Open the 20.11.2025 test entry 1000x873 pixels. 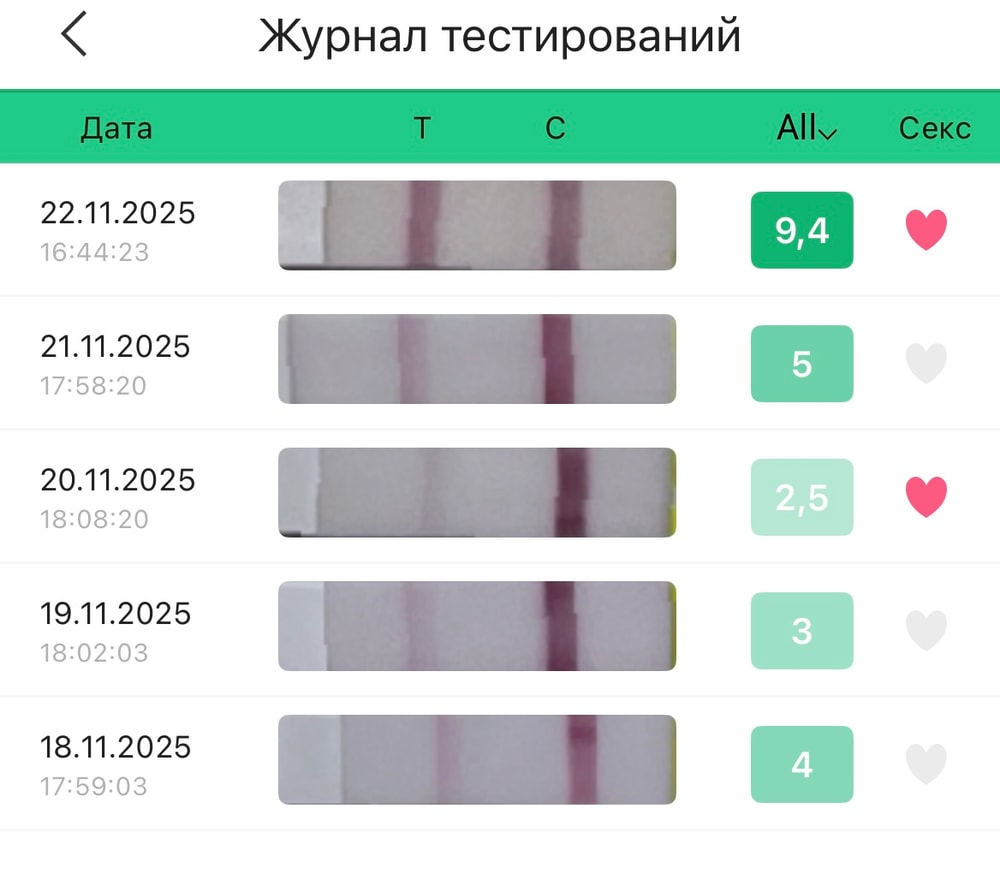[476, 493]
